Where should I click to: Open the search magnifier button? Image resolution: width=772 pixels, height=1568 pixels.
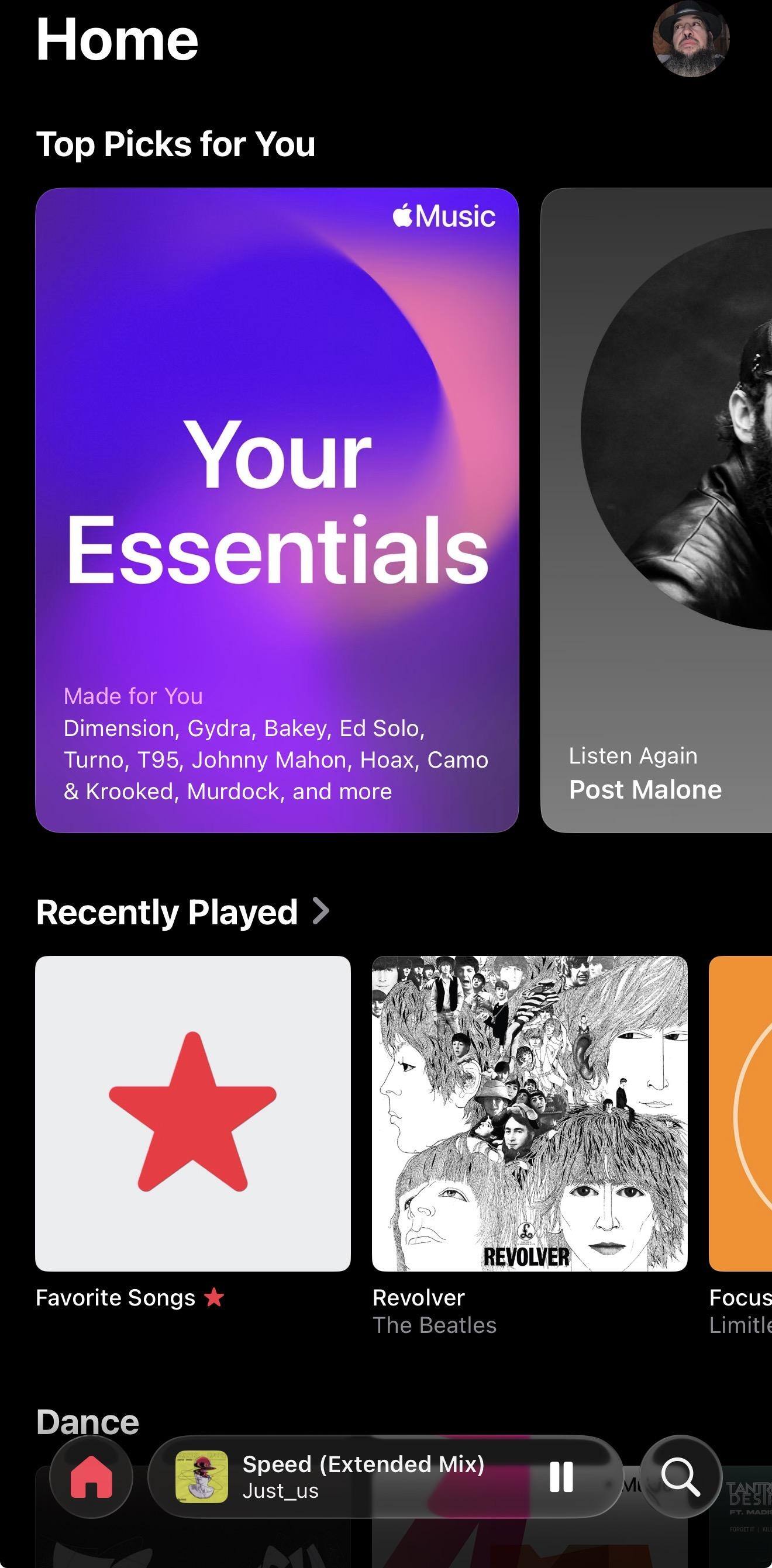[x=681, y=1477]
